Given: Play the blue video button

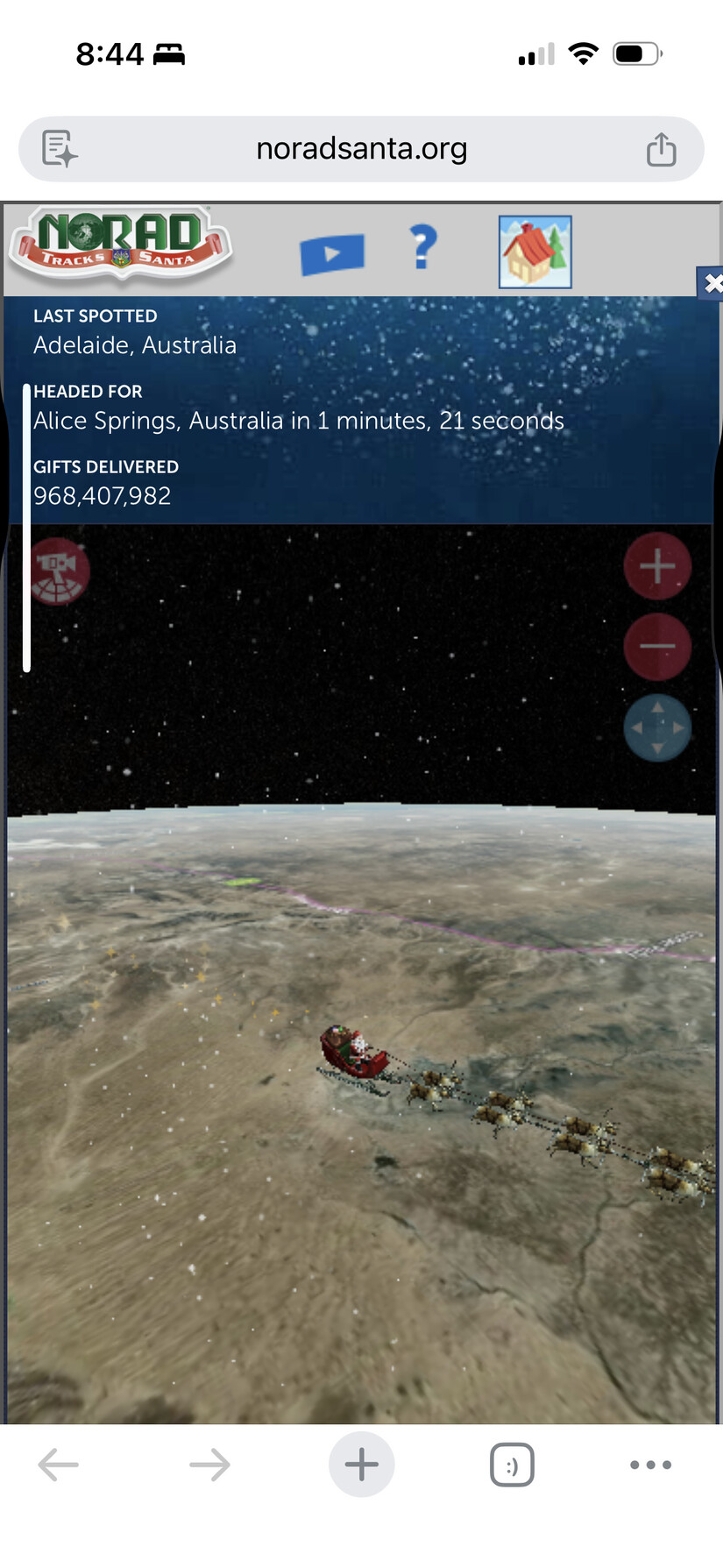Looking at the screenshot, I should coord(332,254).
